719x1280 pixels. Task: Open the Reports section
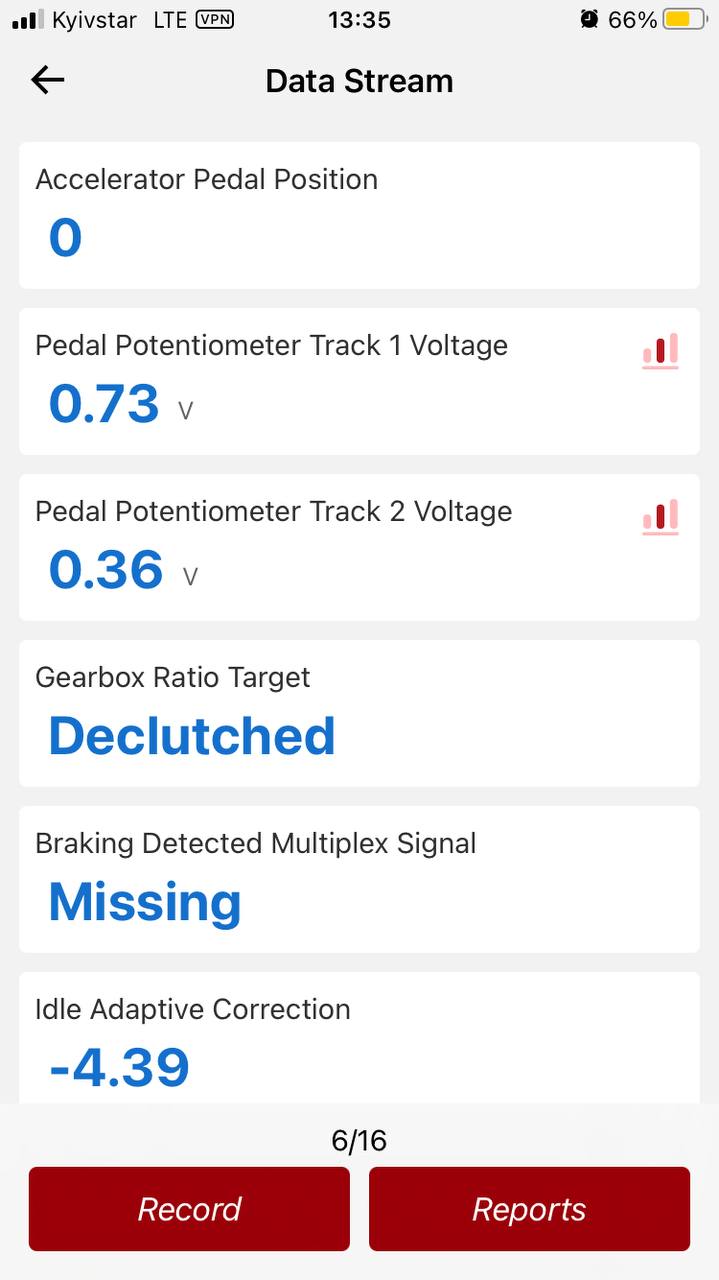(529, 1209)
